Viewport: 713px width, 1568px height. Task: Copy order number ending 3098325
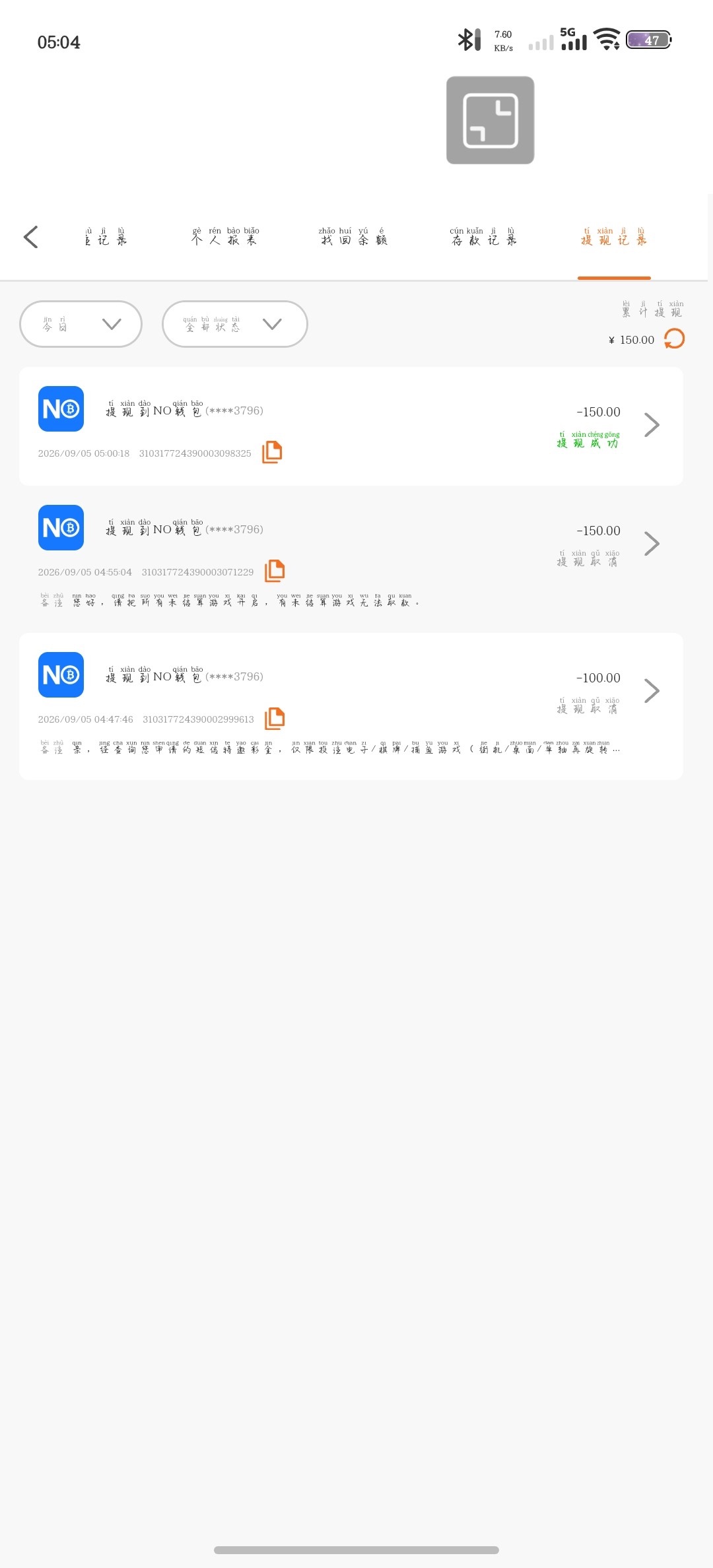272,452
